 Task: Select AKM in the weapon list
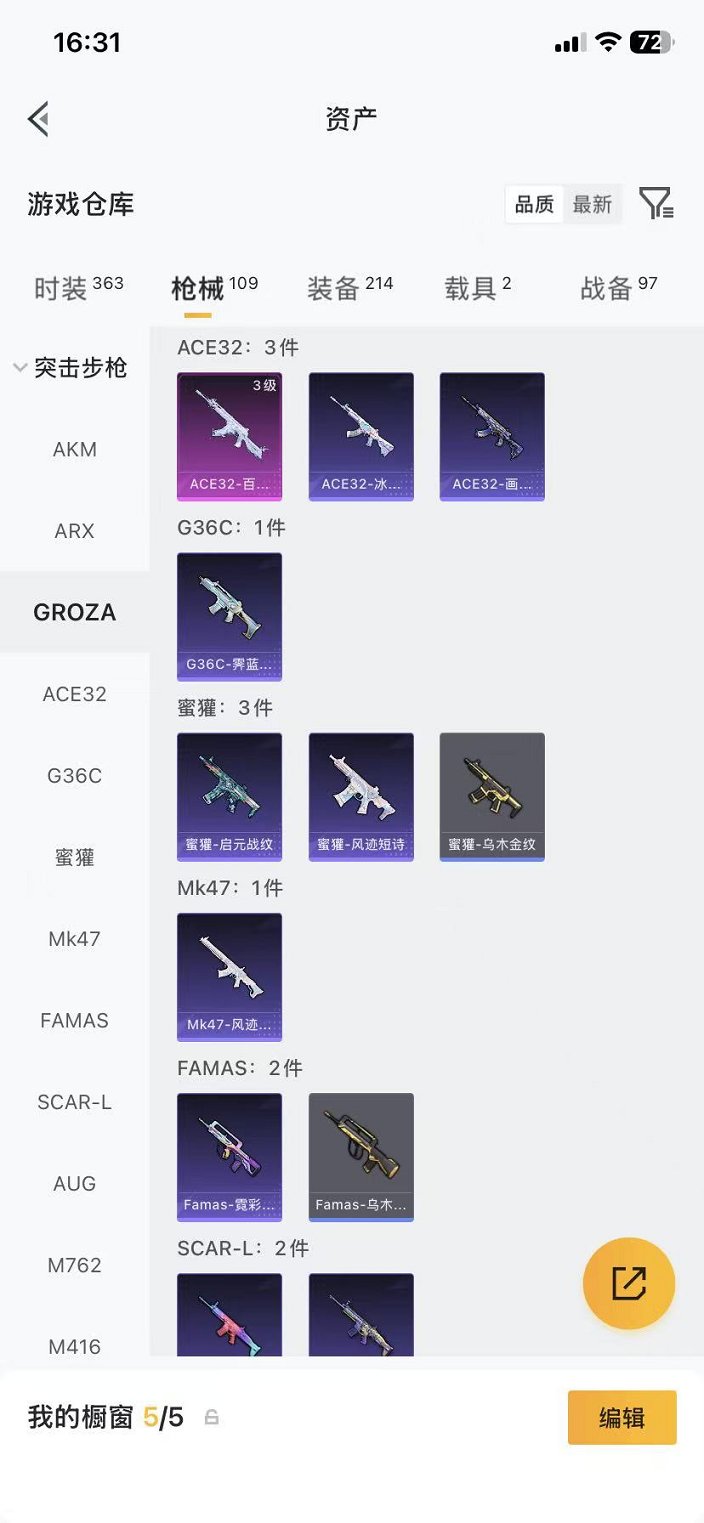74,449
